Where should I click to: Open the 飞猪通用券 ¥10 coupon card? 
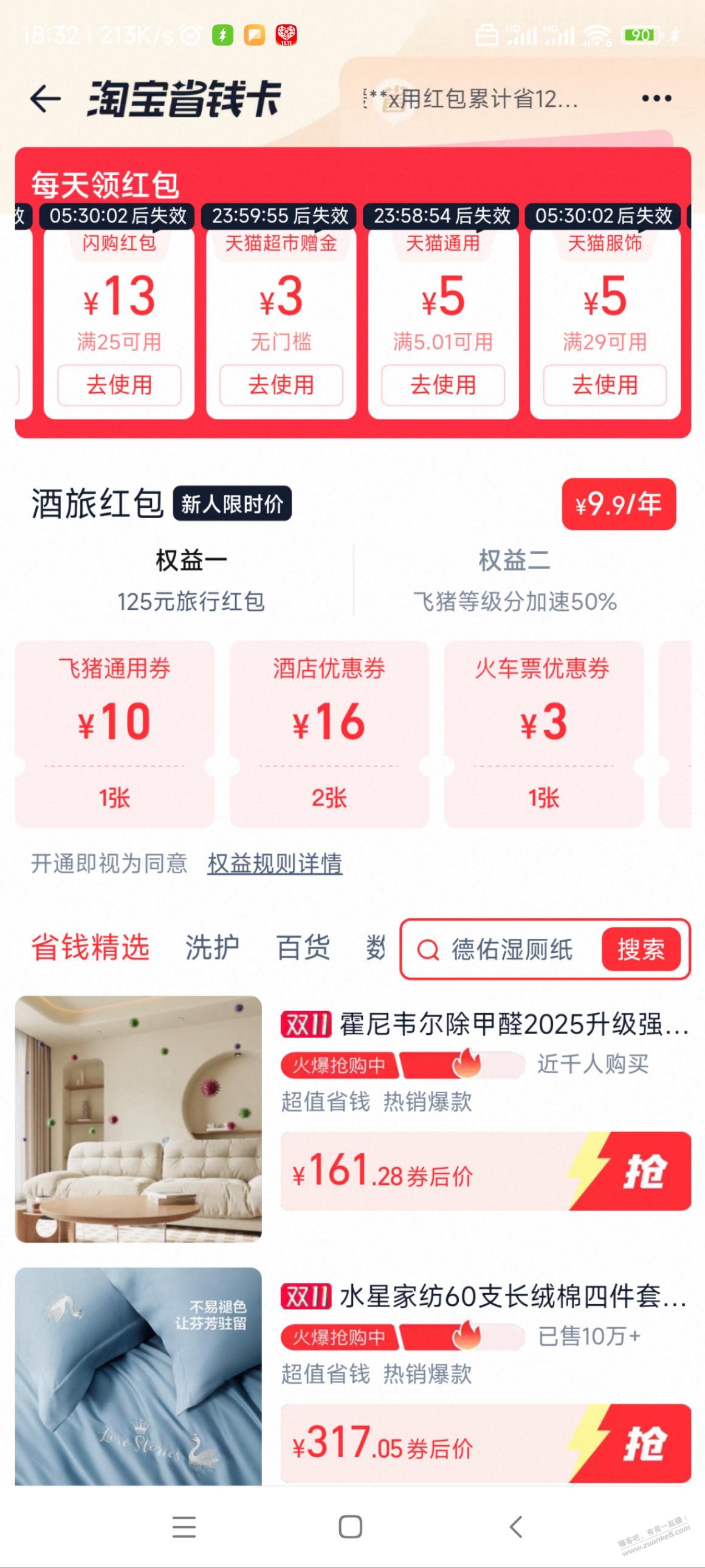pyautogui.click(x=114, y=733)
